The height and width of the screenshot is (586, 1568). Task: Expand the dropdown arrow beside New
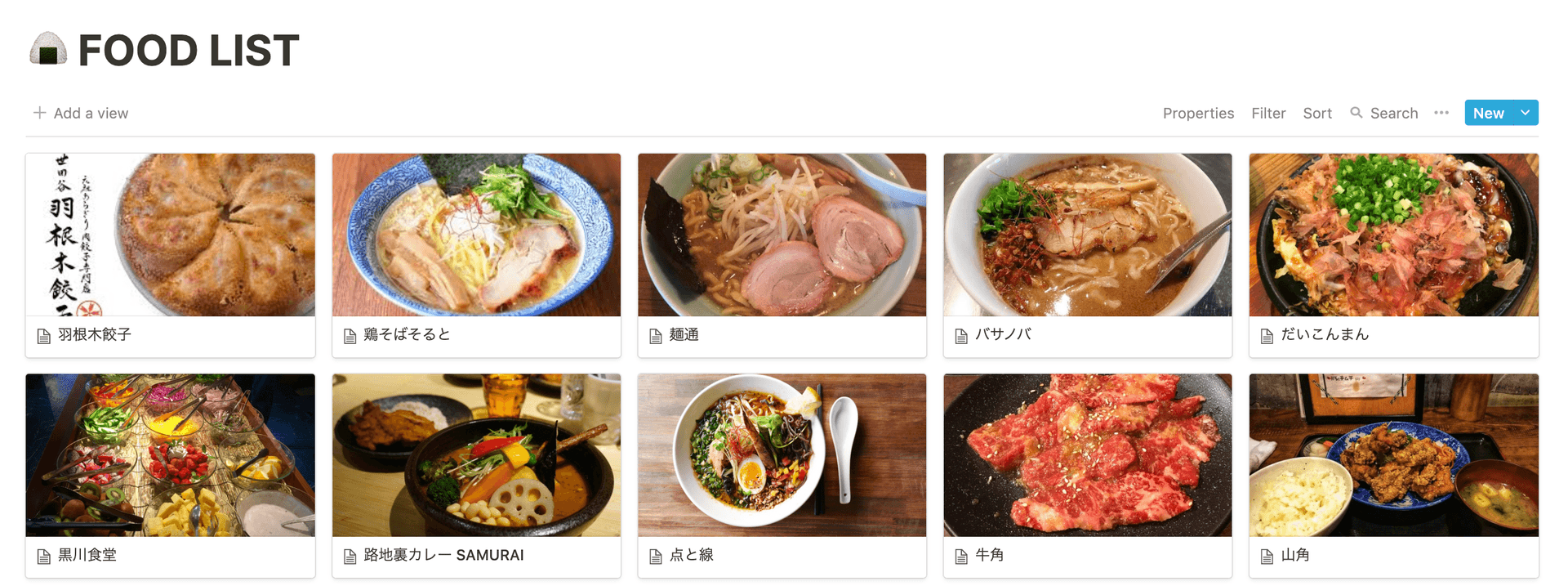(x=1525, y=113)
